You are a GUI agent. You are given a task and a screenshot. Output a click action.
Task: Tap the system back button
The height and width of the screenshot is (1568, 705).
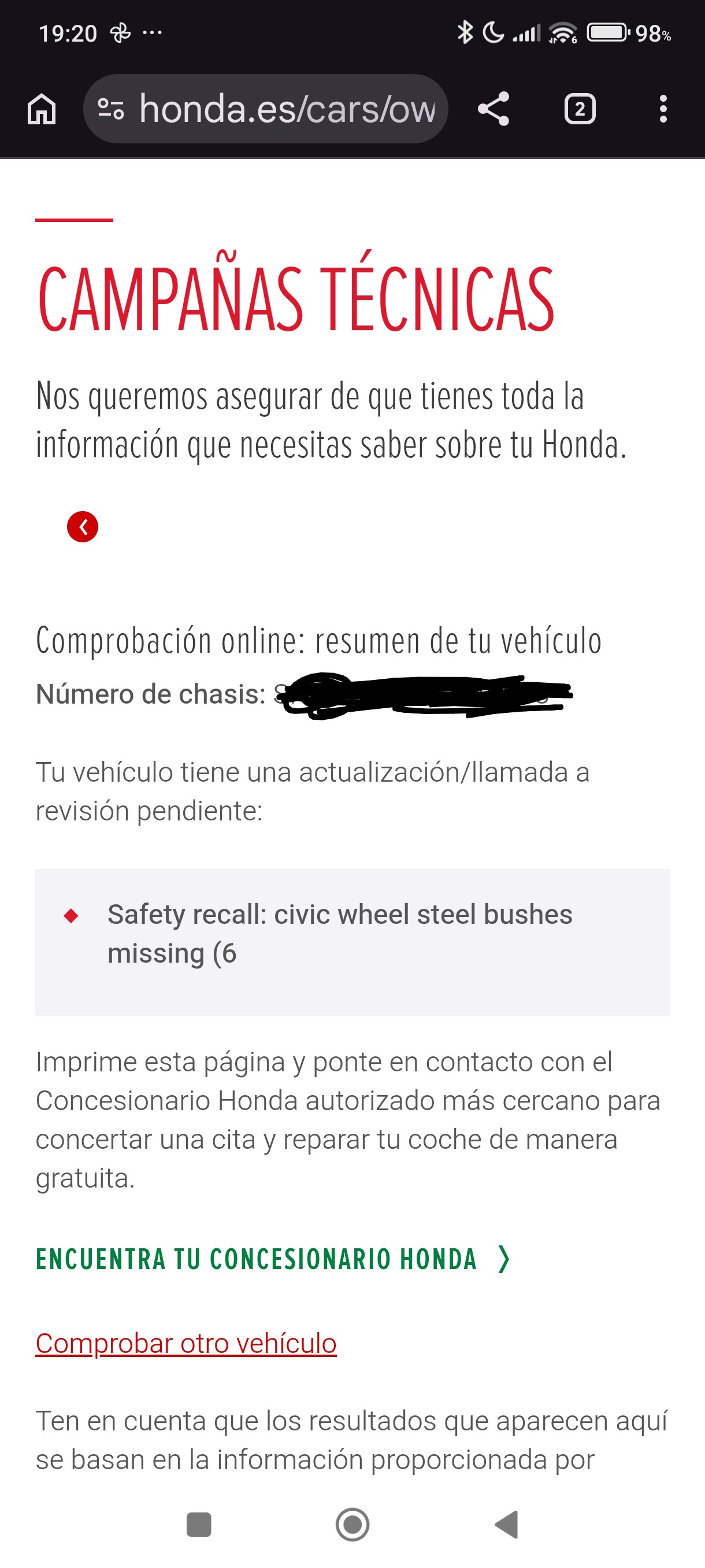(506, 1525)
